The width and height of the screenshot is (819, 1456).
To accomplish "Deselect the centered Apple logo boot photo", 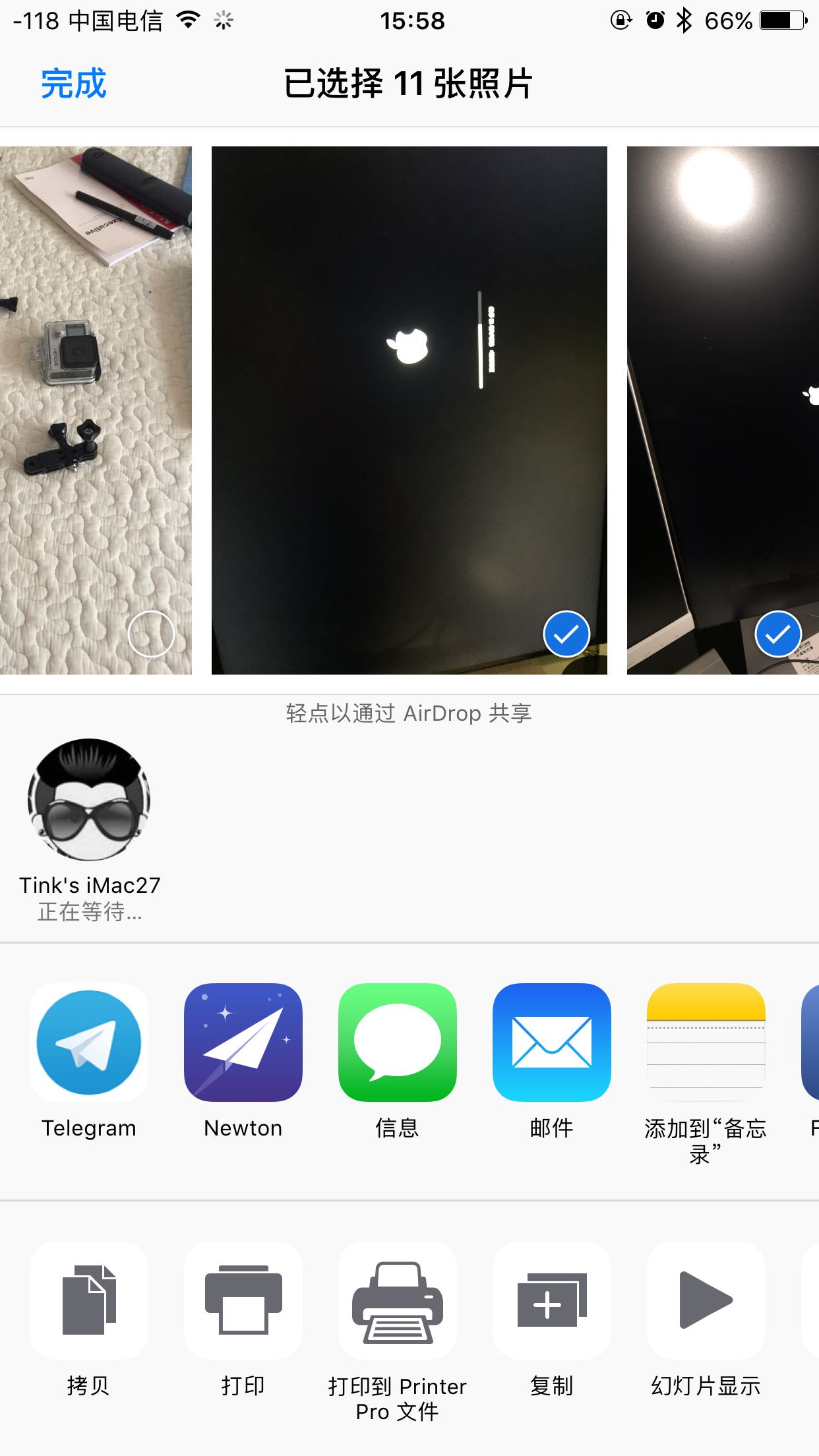I will coord(566,634).
